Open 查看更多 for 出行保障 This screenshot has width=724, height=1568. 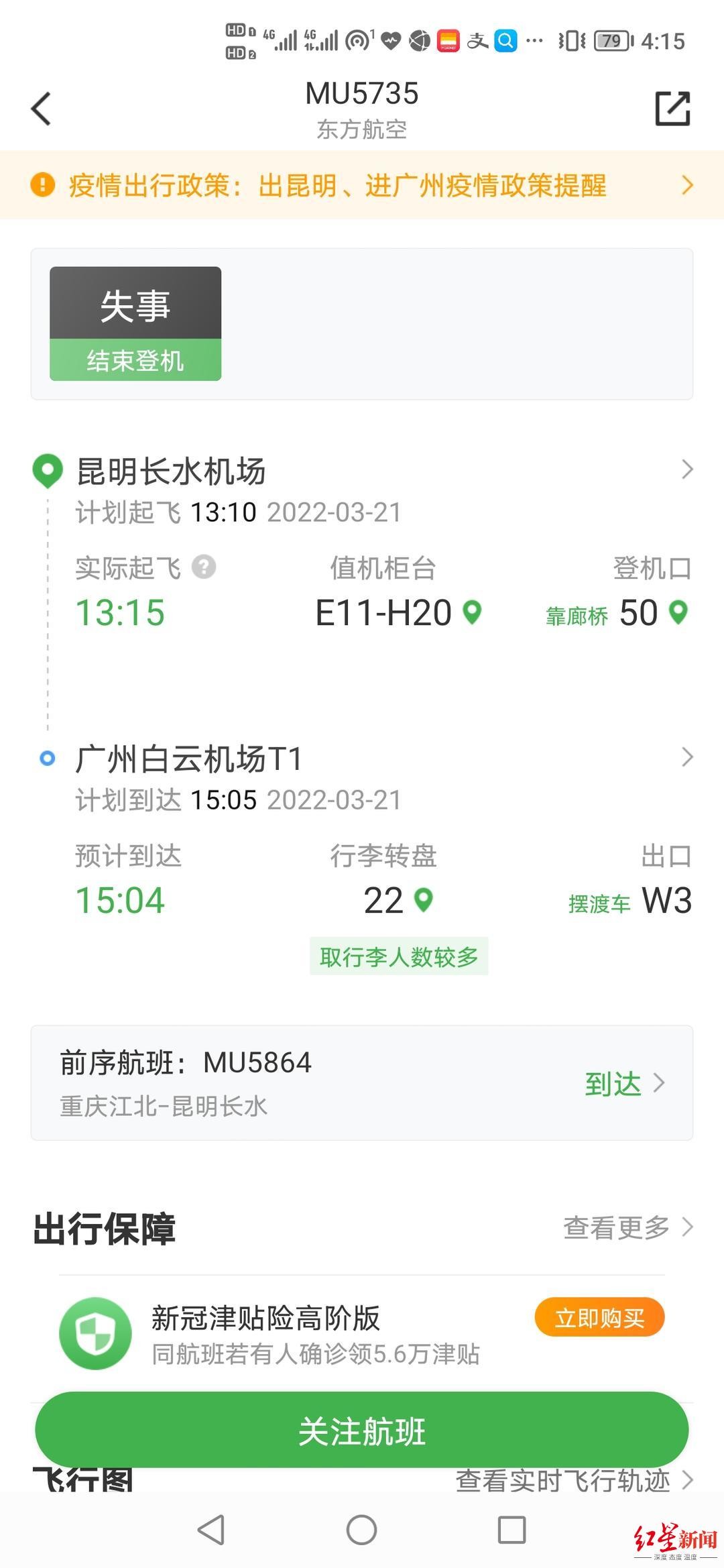(x=627, y=1227)
